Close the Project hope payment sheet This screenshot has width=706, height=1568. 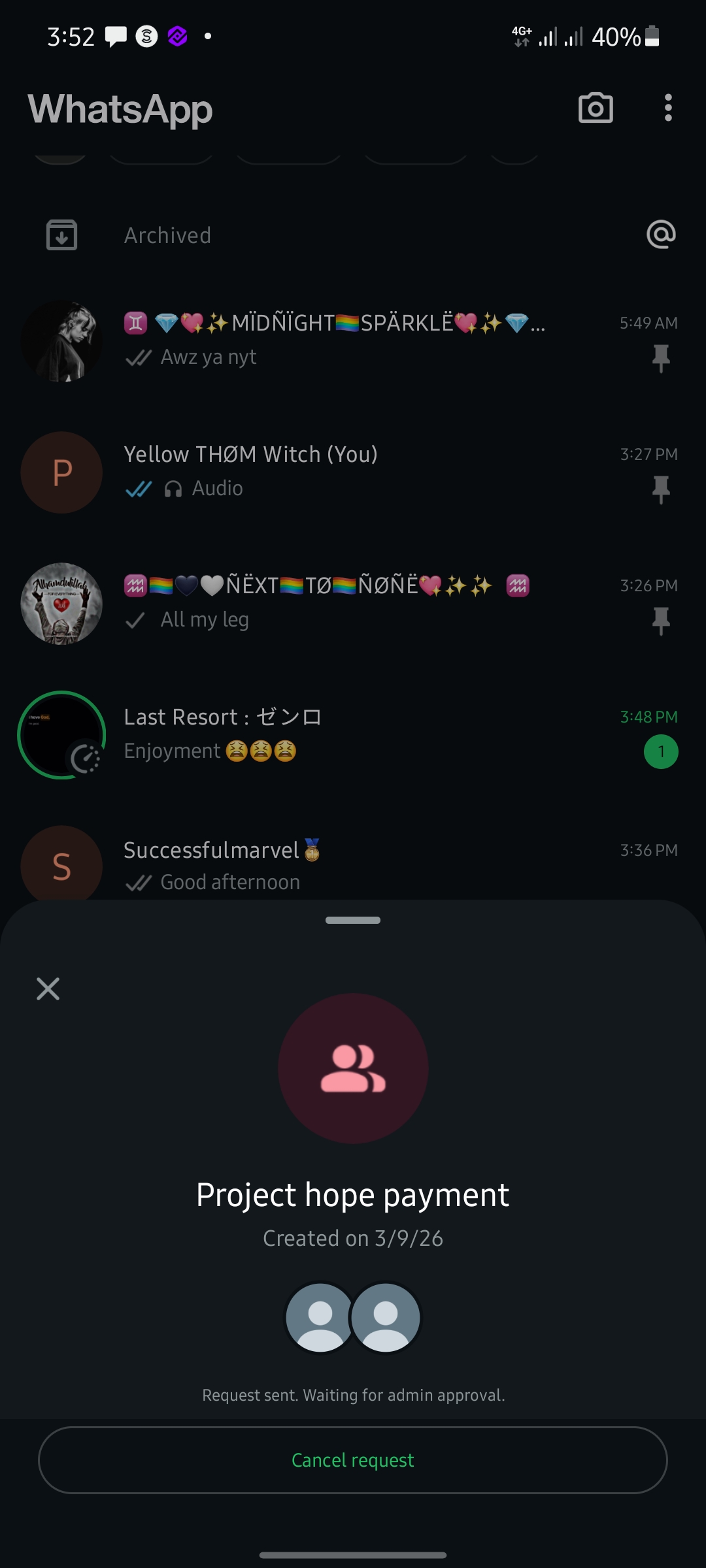(48, 988)
